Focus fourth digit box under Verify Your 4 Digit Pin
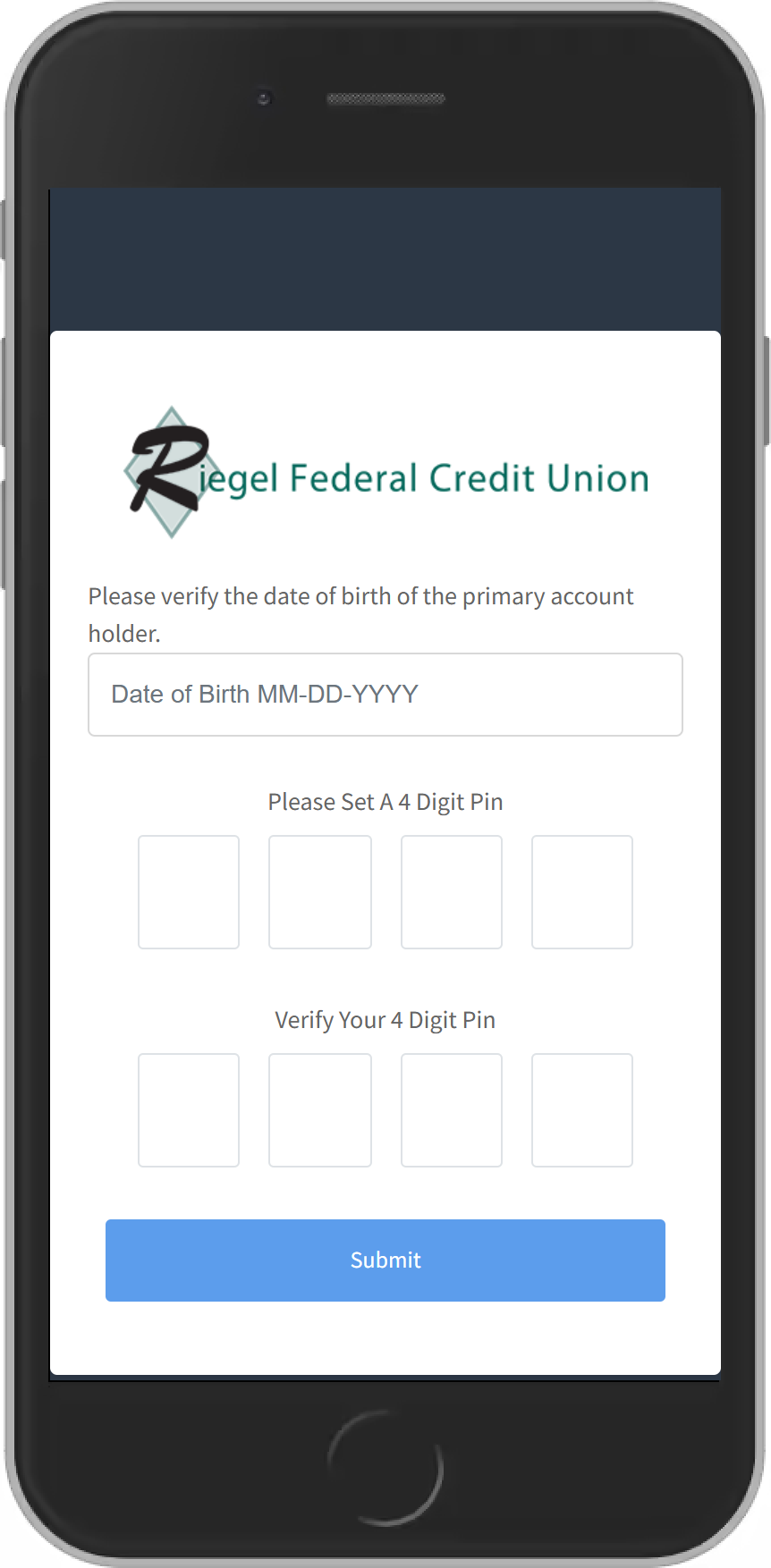Image resolution: width=771 pixels, height=1568 pixels. pos(582,1110)
